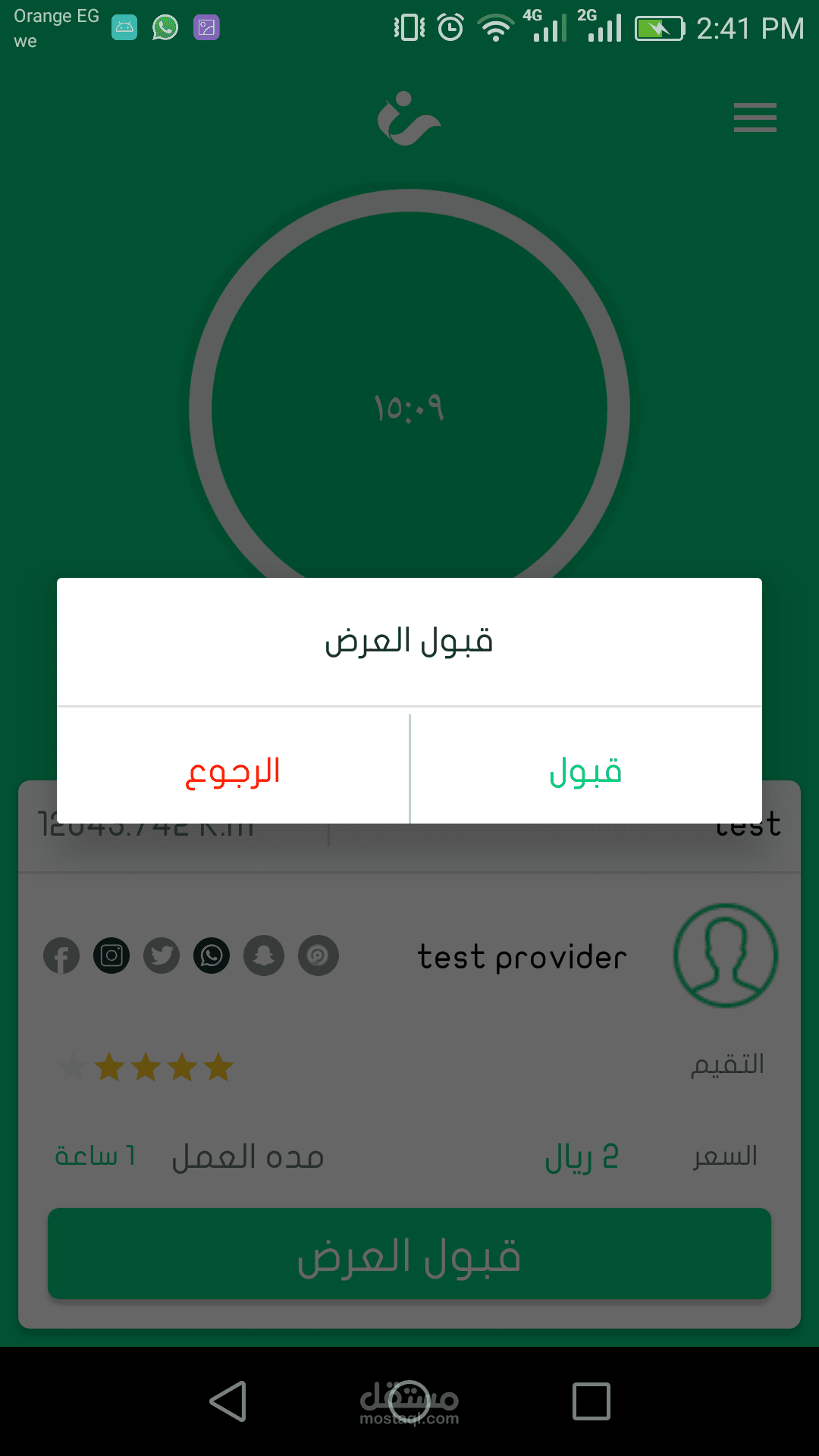The width and height of the screenshot is (819, 1456).
Task: Open the hamburger menu
Action: pyautogui.click(x=755, y=118)
